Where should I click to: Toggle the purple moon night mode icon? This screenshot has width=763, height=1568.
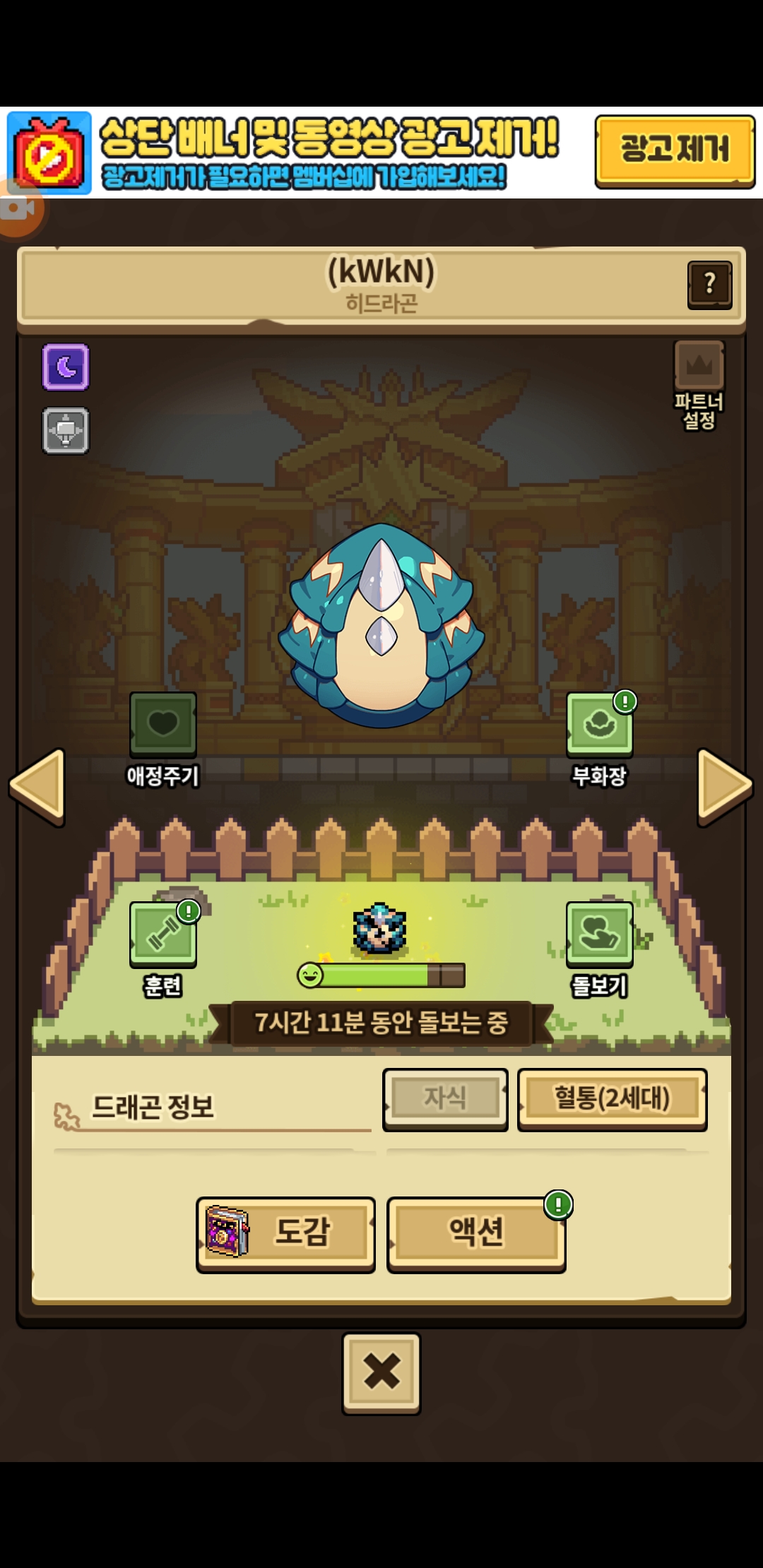(x=66, y=367)
